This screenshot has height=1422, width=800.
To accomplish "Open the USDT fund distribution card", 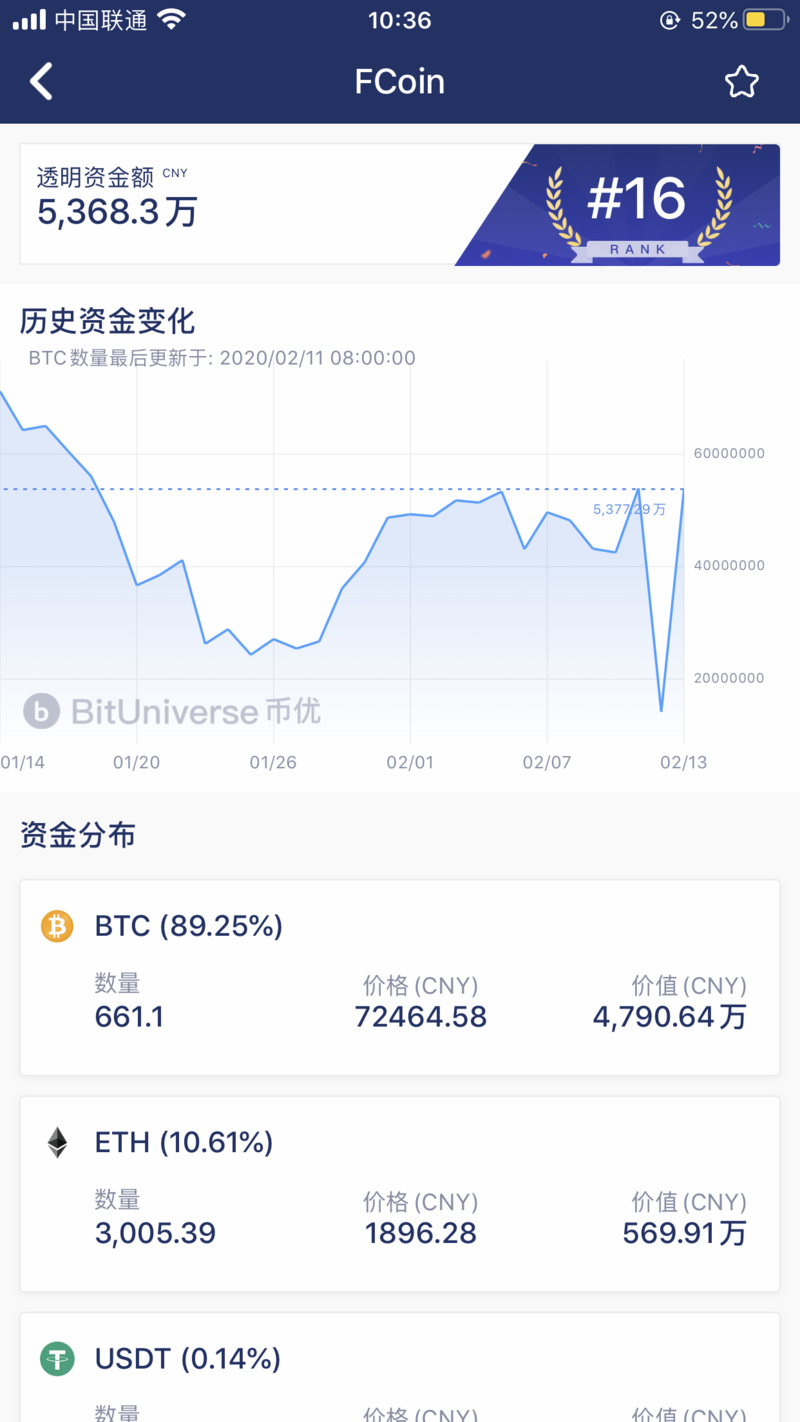I will (400, 1367).
